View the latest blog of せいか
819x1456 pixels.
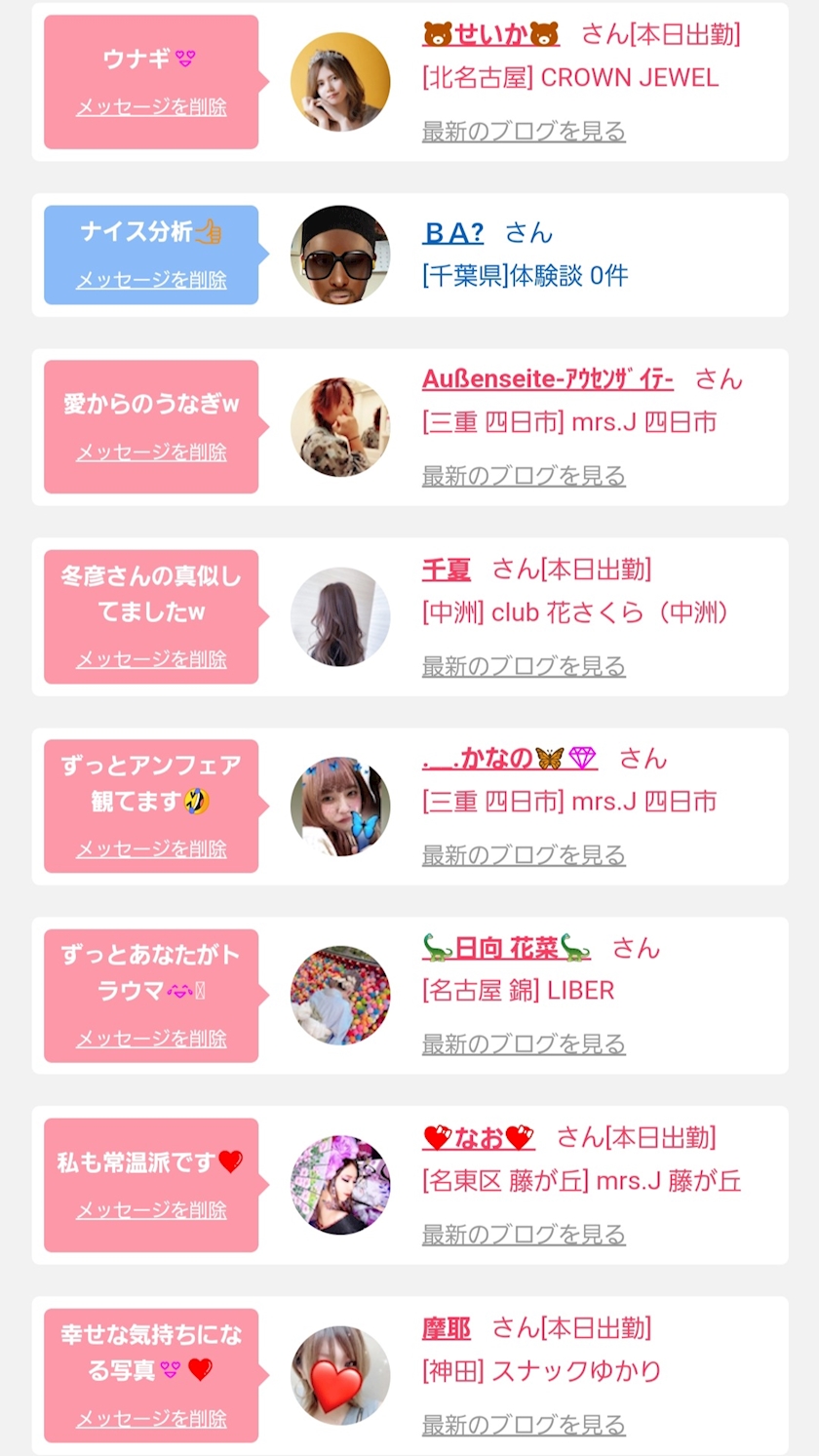[x=524, y=131]
